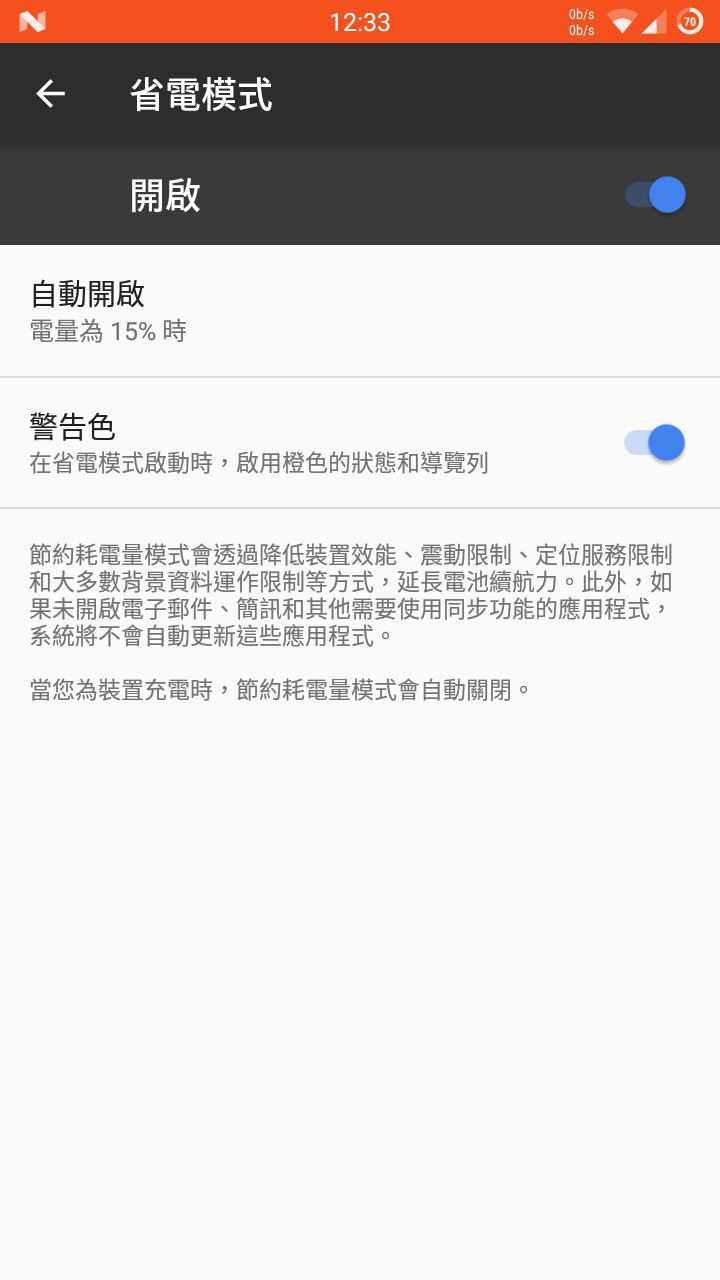Disable the 警告色 toggle
Image resolution: width=720 pixels, height=1280 pixels.
pyautogui.click(x=655, y=442)
